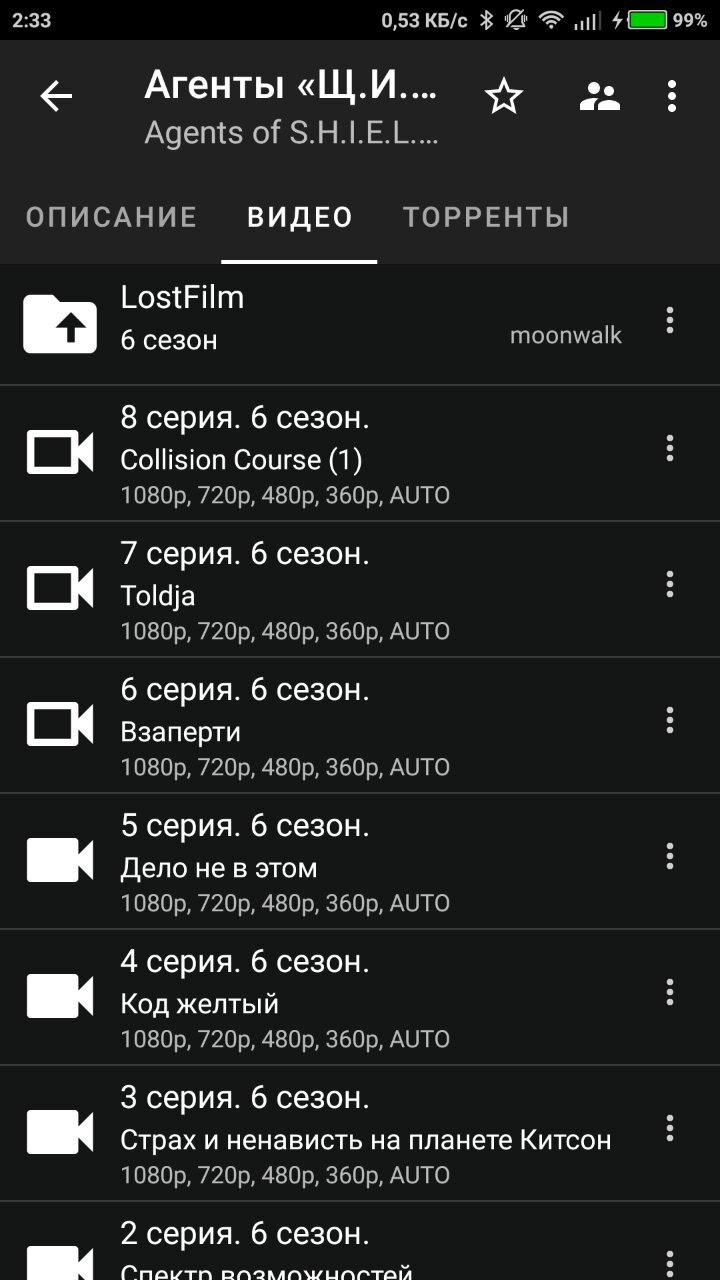
Task: Switch to the ТОРРЕНТЫ tab
Action: [486, 217]
